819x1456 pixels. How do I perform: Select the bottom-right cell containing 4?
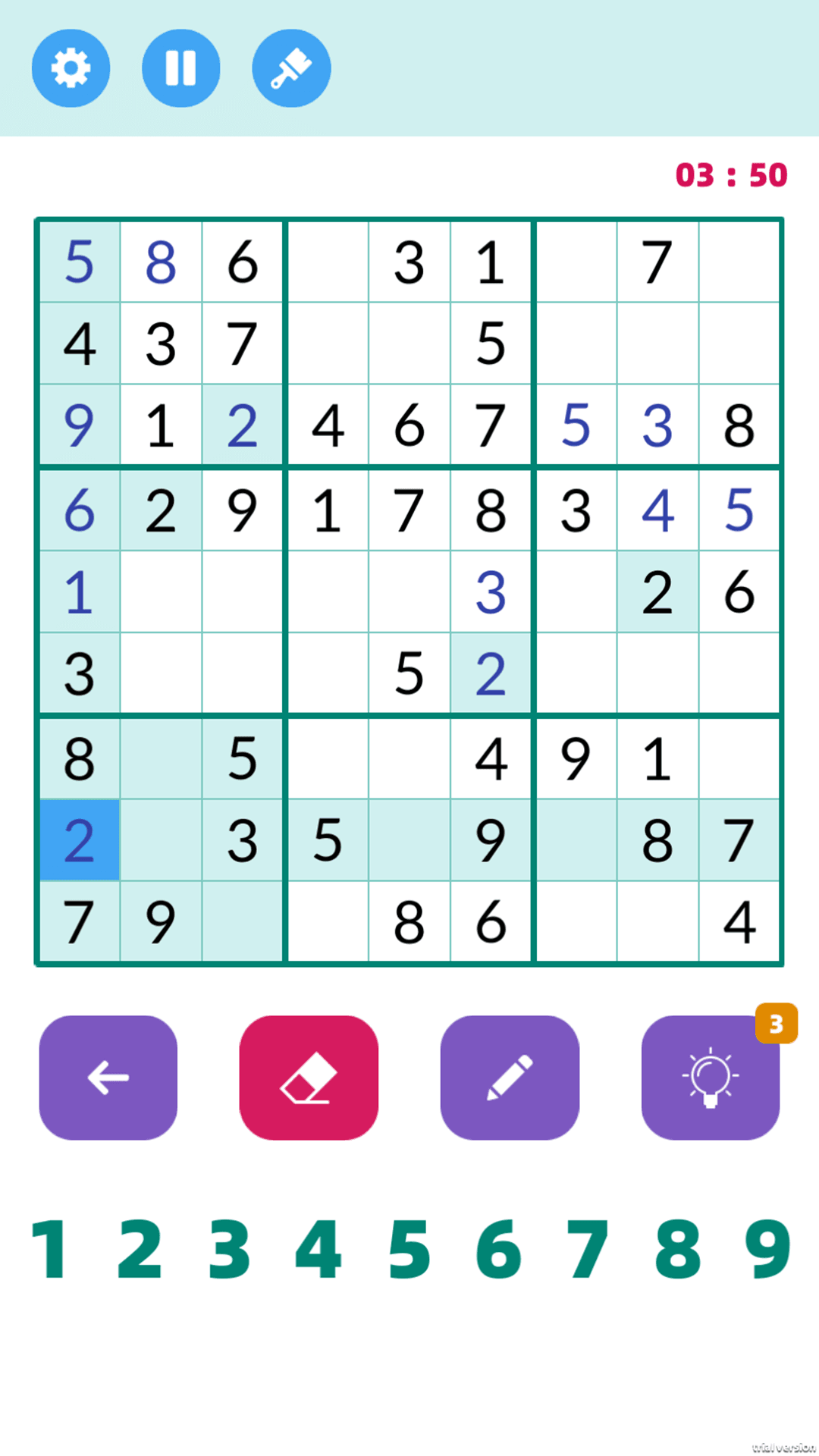click(739, 923)
